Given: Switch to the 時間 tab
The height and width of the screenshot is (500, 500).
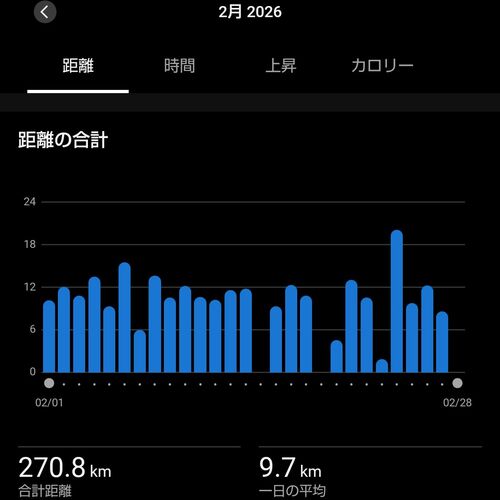Looking at the screenshot, I should tap(179, 66).
